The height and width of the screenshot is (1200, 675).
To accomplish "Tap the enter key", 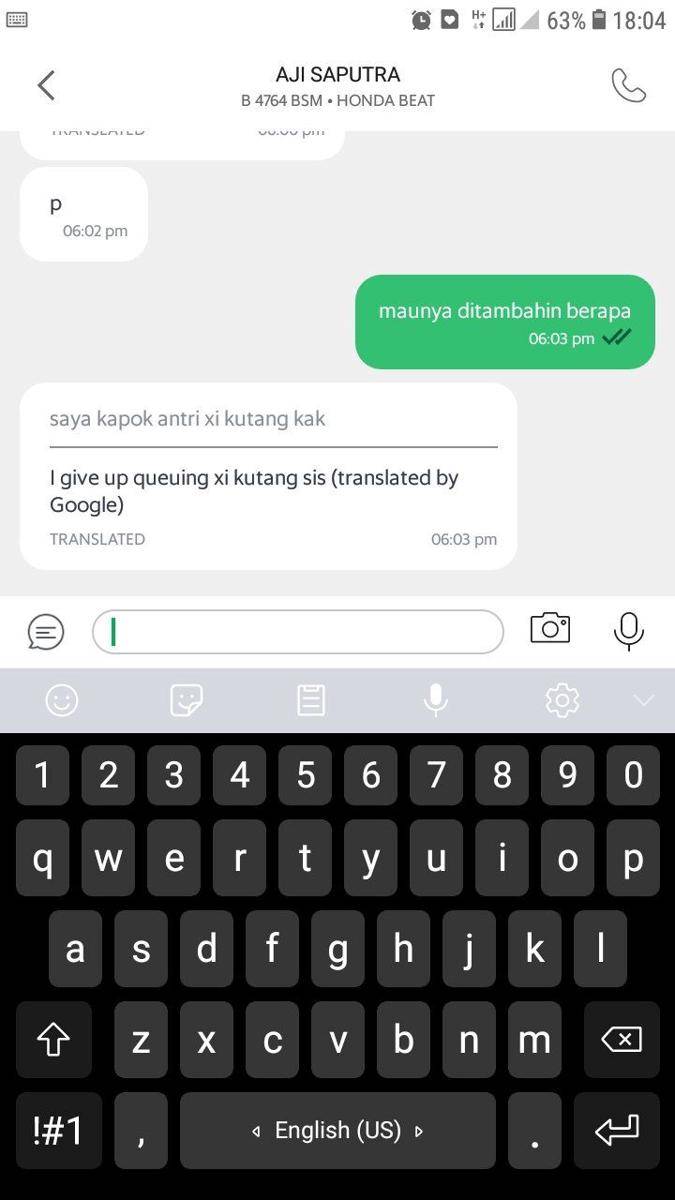I will point(617,1131).
